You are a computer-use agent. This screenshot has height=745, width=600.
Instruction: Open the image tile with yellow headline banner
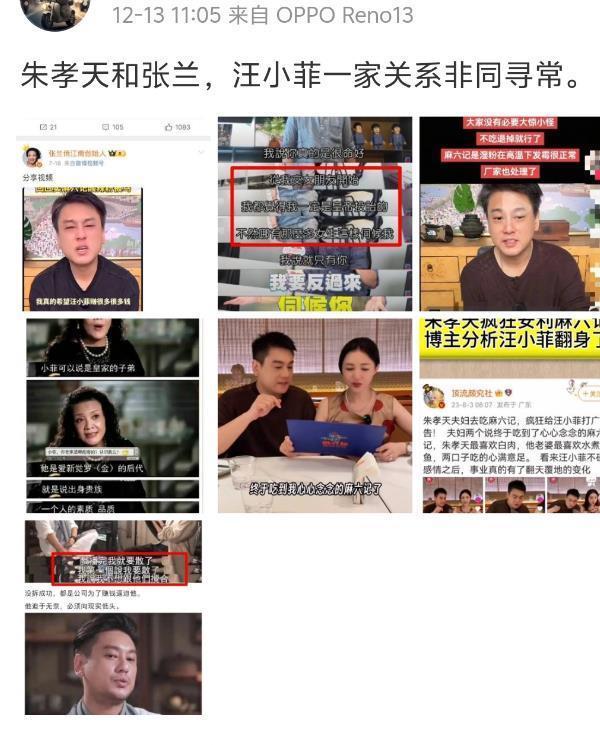pyautogui.click(x=510, y=416)
